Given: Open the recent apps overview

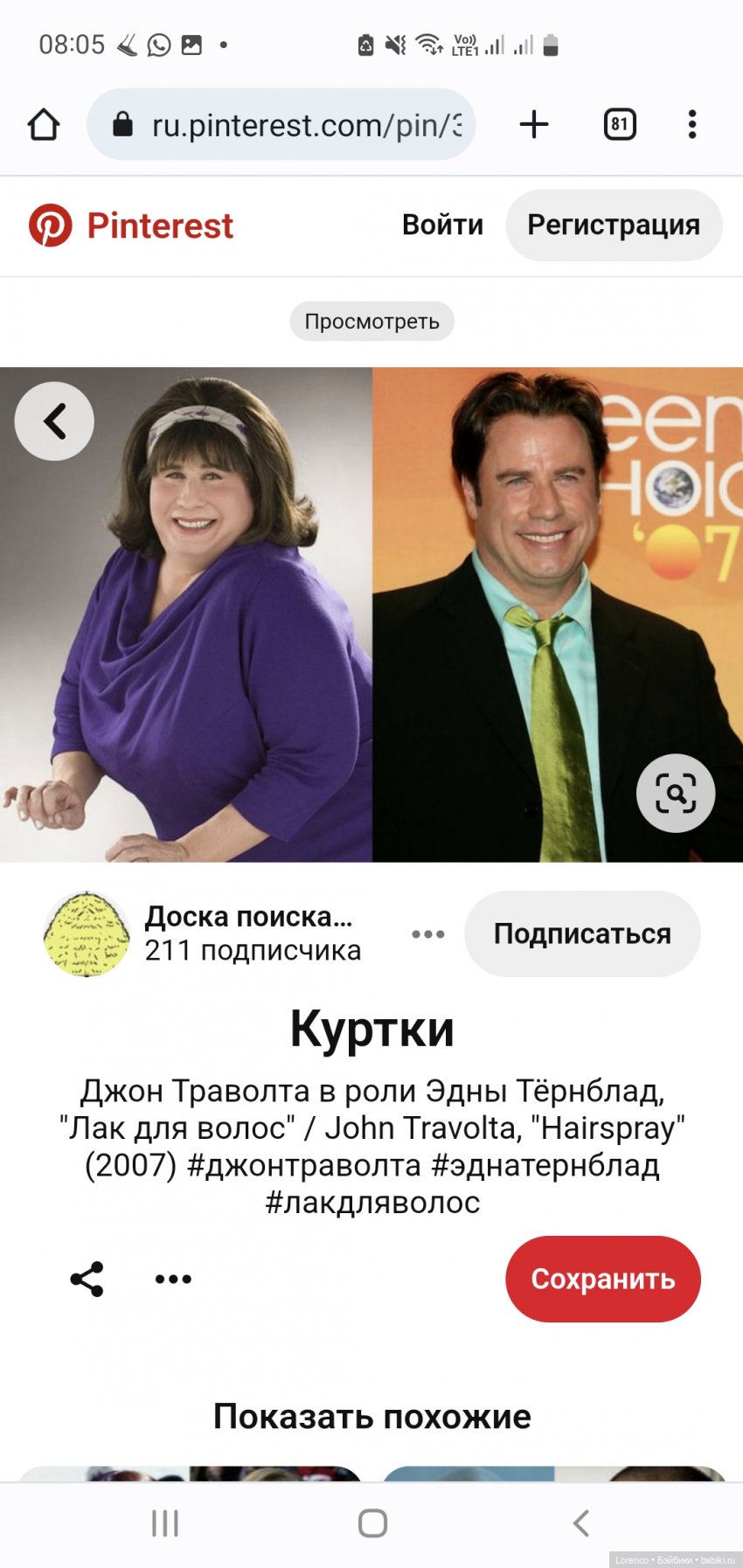Looking at the screenshot, I should tap(164, 1523).
